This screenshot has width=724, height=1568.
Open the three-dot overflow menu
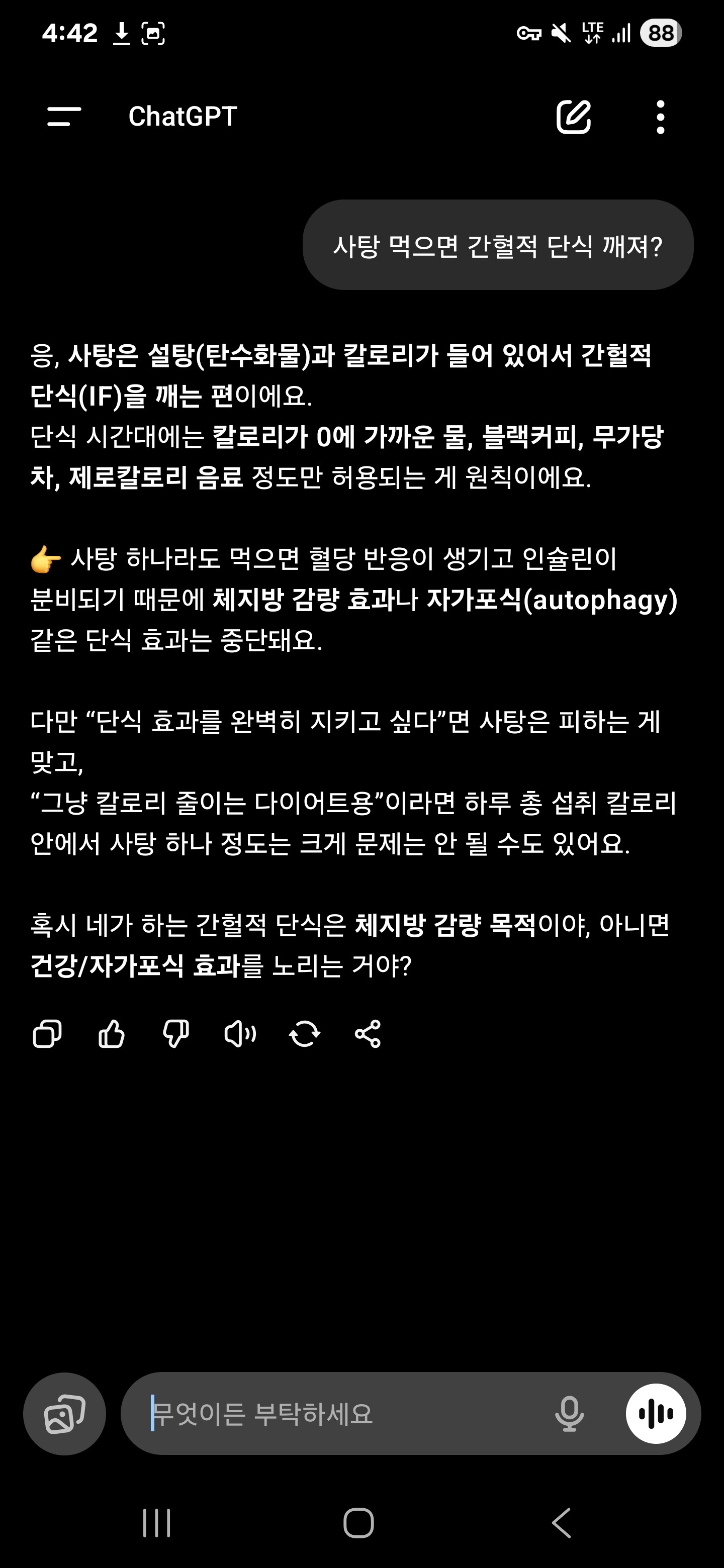coord(660,116)
